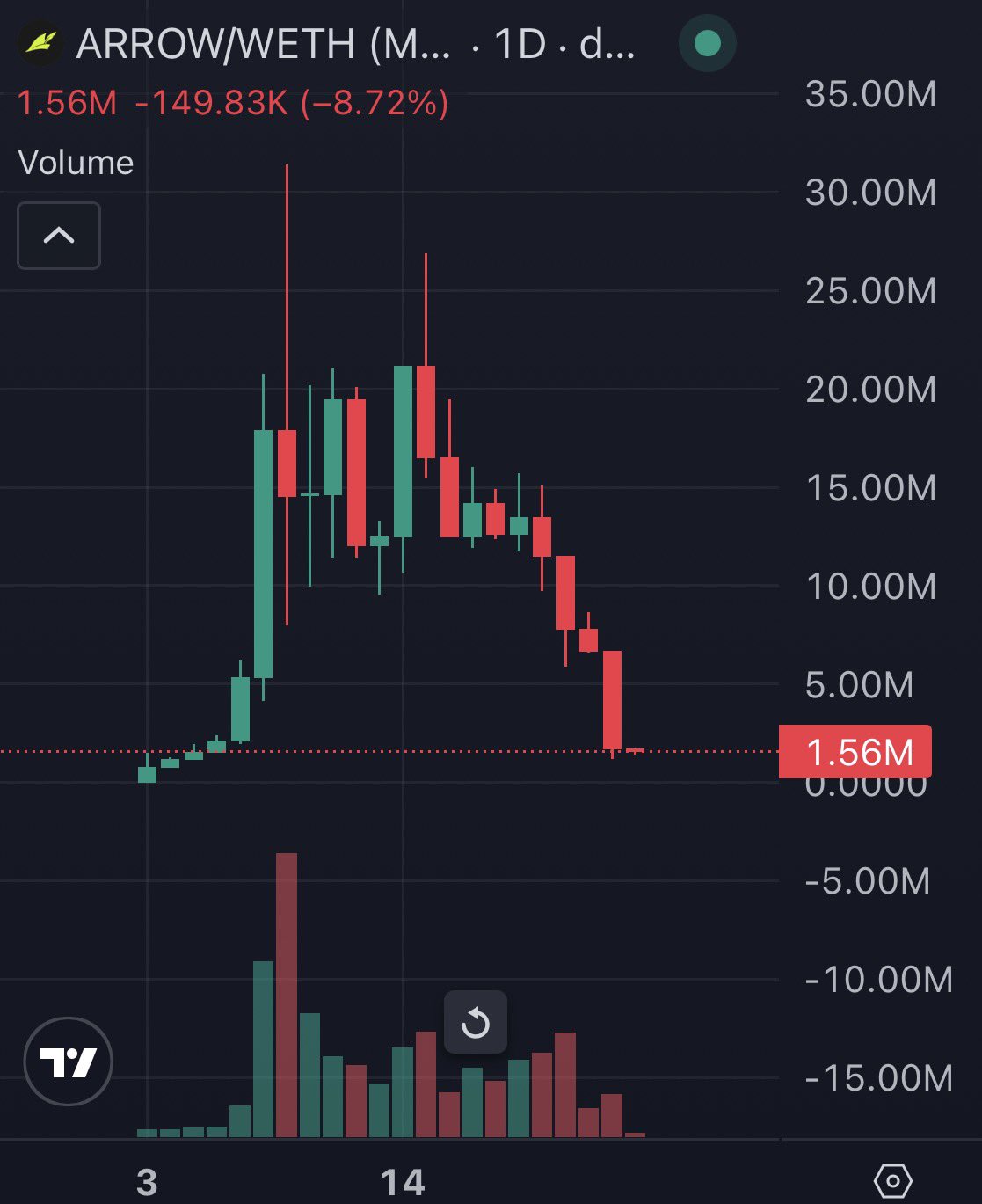Collapse the Volume legend with the chevron button
Image resolution: width=982 pixels, height=1204 pixels.
point(59,236)
